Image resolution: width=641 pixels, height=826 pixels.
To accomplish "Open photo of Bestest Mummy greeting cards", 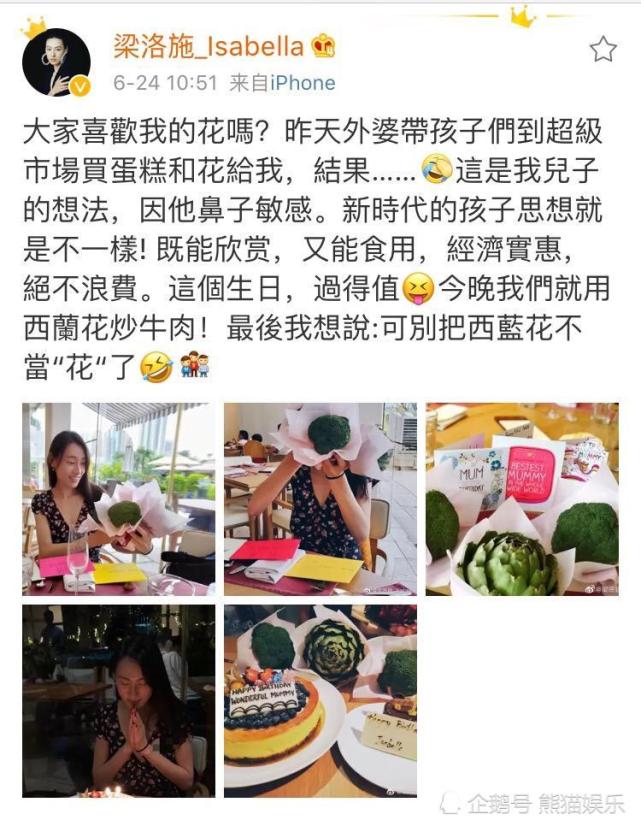I will tap(522, 498).
